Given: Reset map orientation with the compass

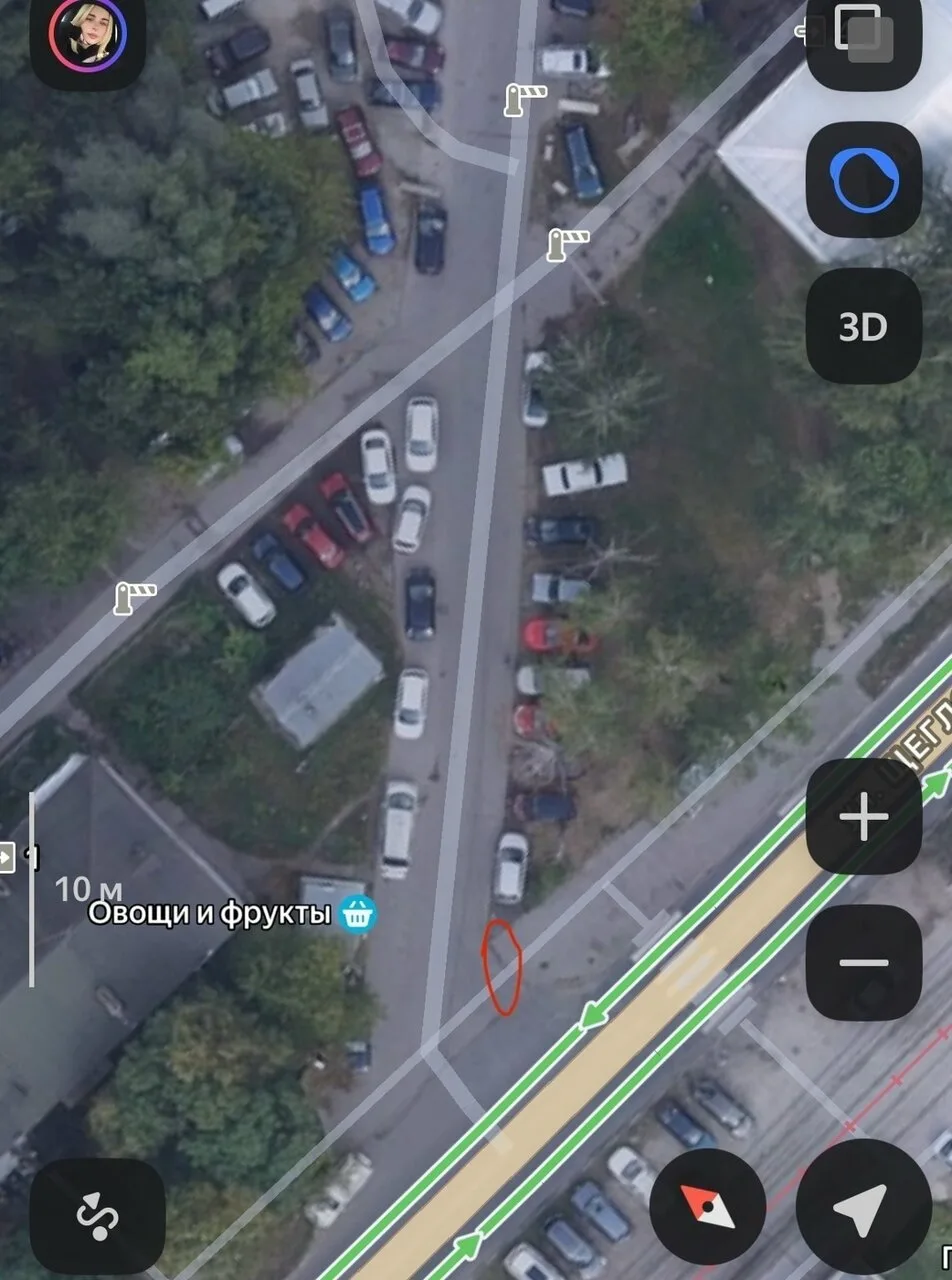Looking at the screenshot, I should pos(708,1206).
